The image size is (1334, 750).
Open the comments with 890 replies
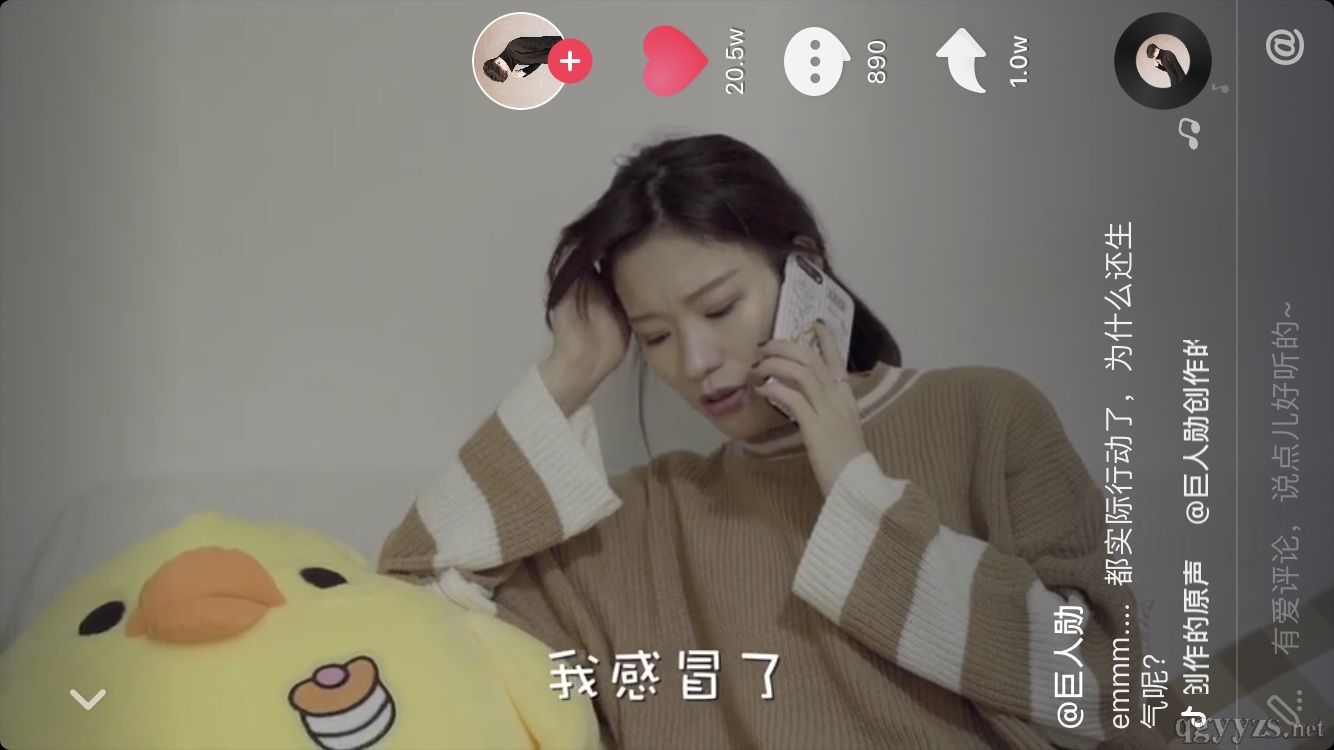point(816,61)
